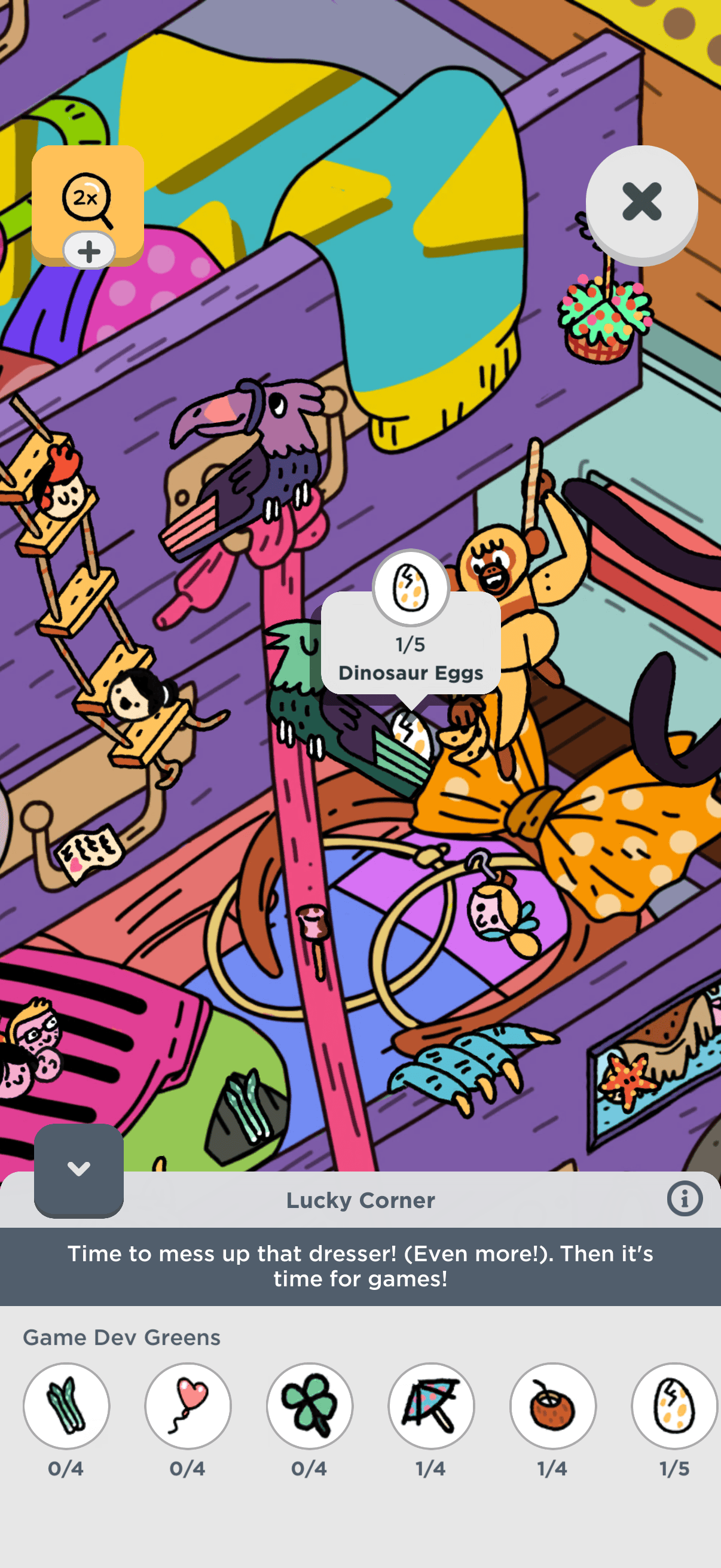This screenshot has height=1568, width=721.
Task: Select the four-leaf clover item
Action: 310,1405
